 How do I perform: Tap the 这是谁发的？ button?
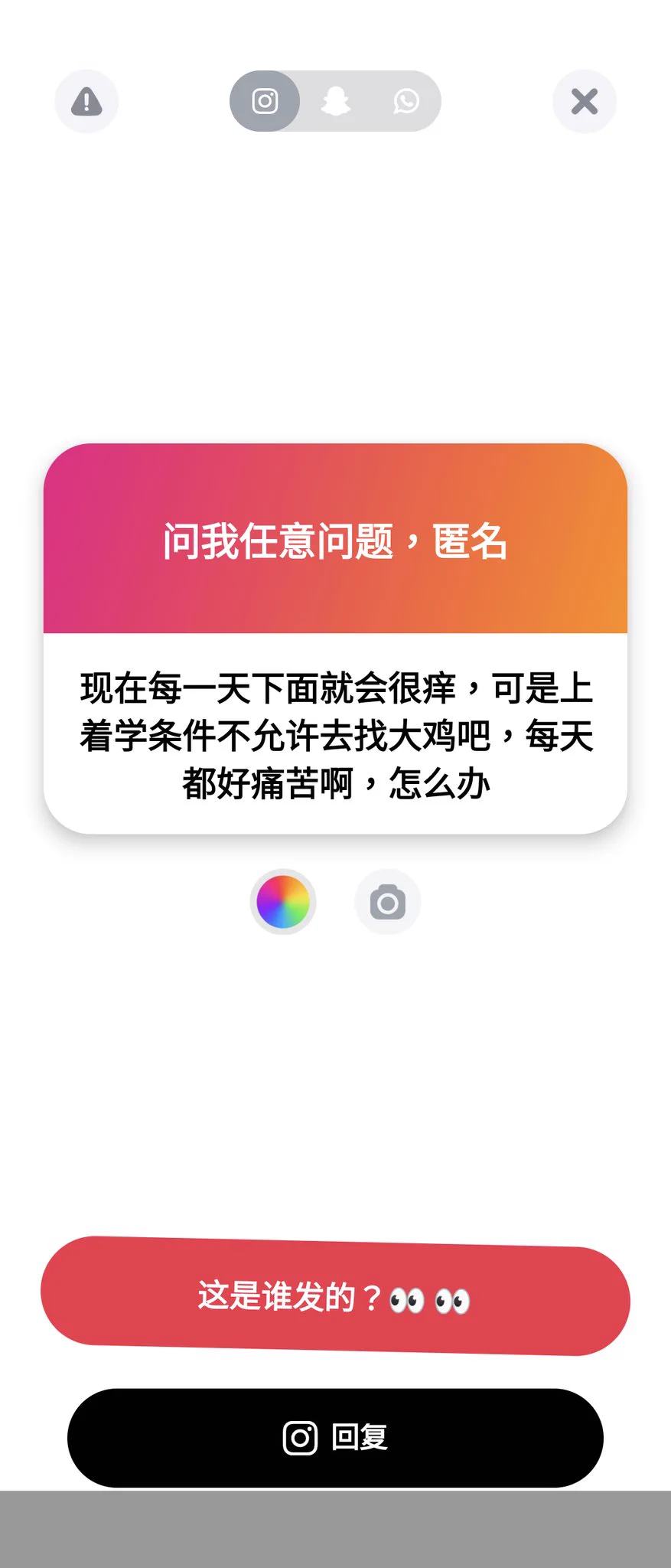pyautogui.click(x=335, y=1296)
